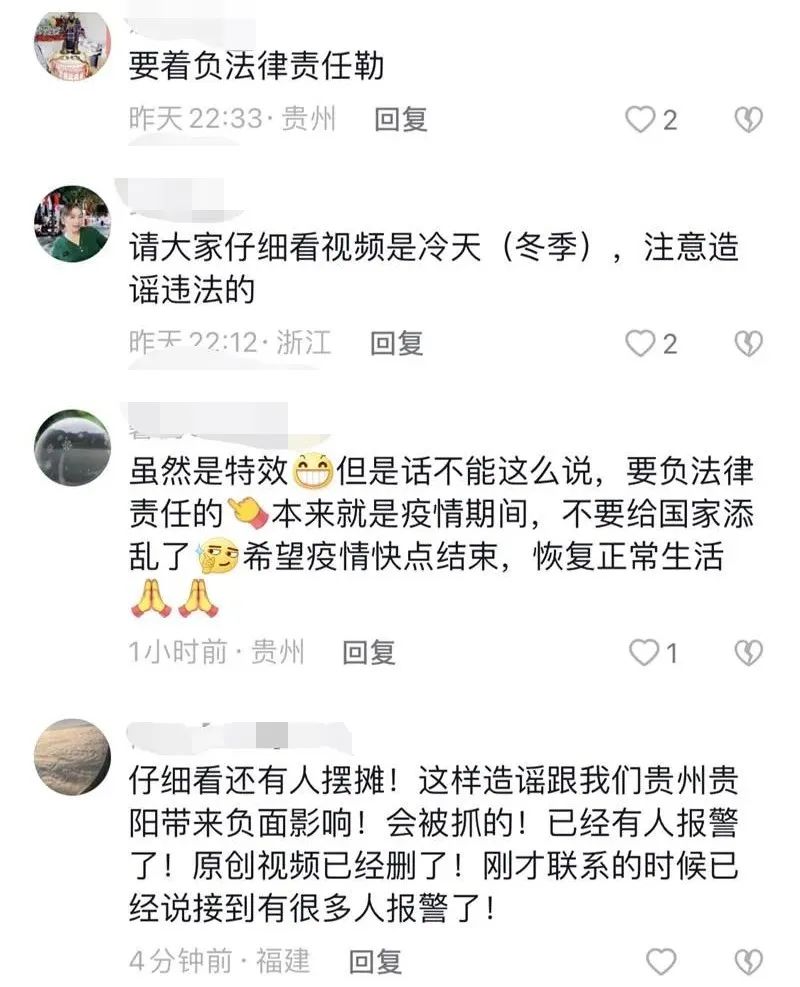Dislike the comment posted from 浙江

coord(749,344)
